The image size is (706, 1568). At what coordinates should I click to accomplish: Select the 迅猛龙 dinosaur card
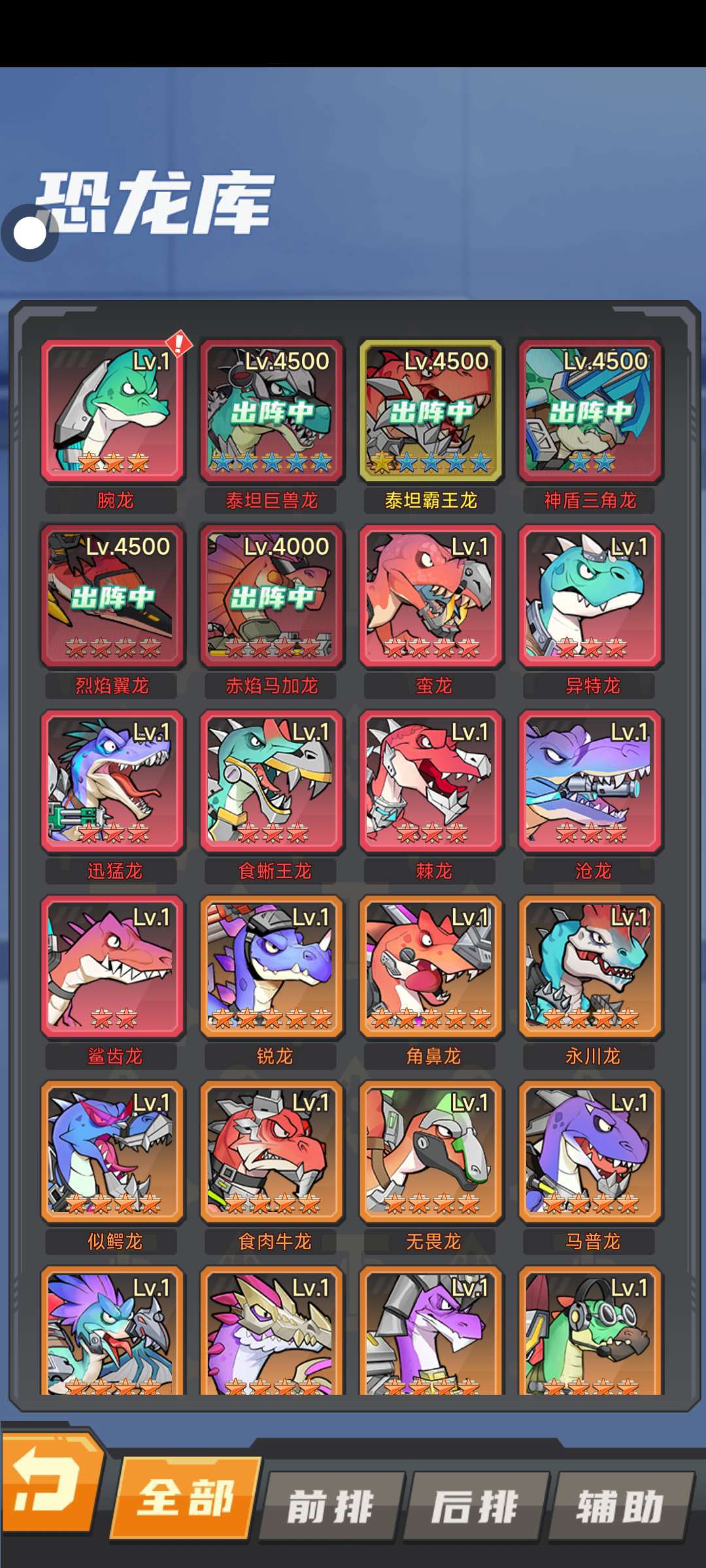tap(112, 782)
